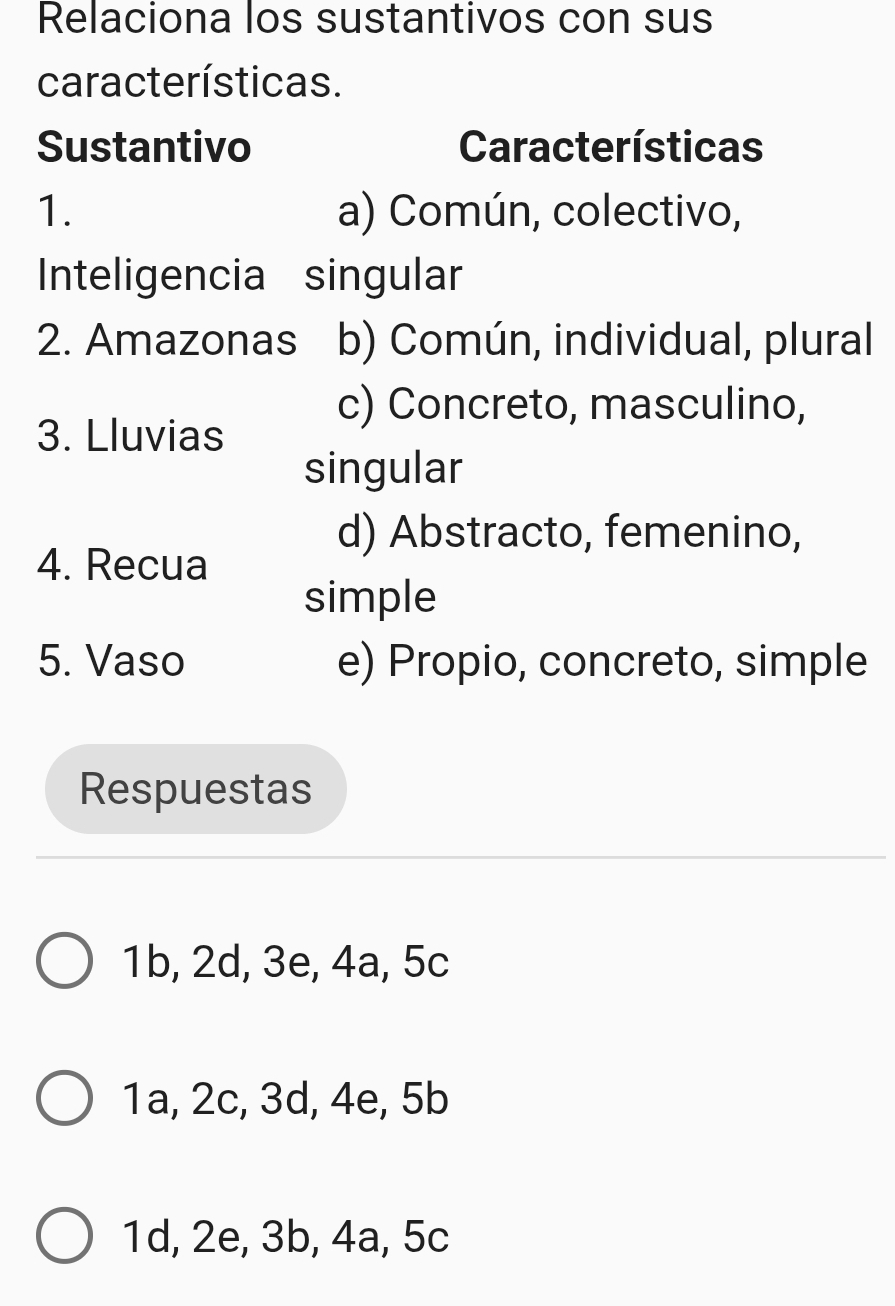Select answer 1b, 2d, 3e, 4a, 5c
The height and width of the screenshot is (1306, 895).
[x=65, y=962]
